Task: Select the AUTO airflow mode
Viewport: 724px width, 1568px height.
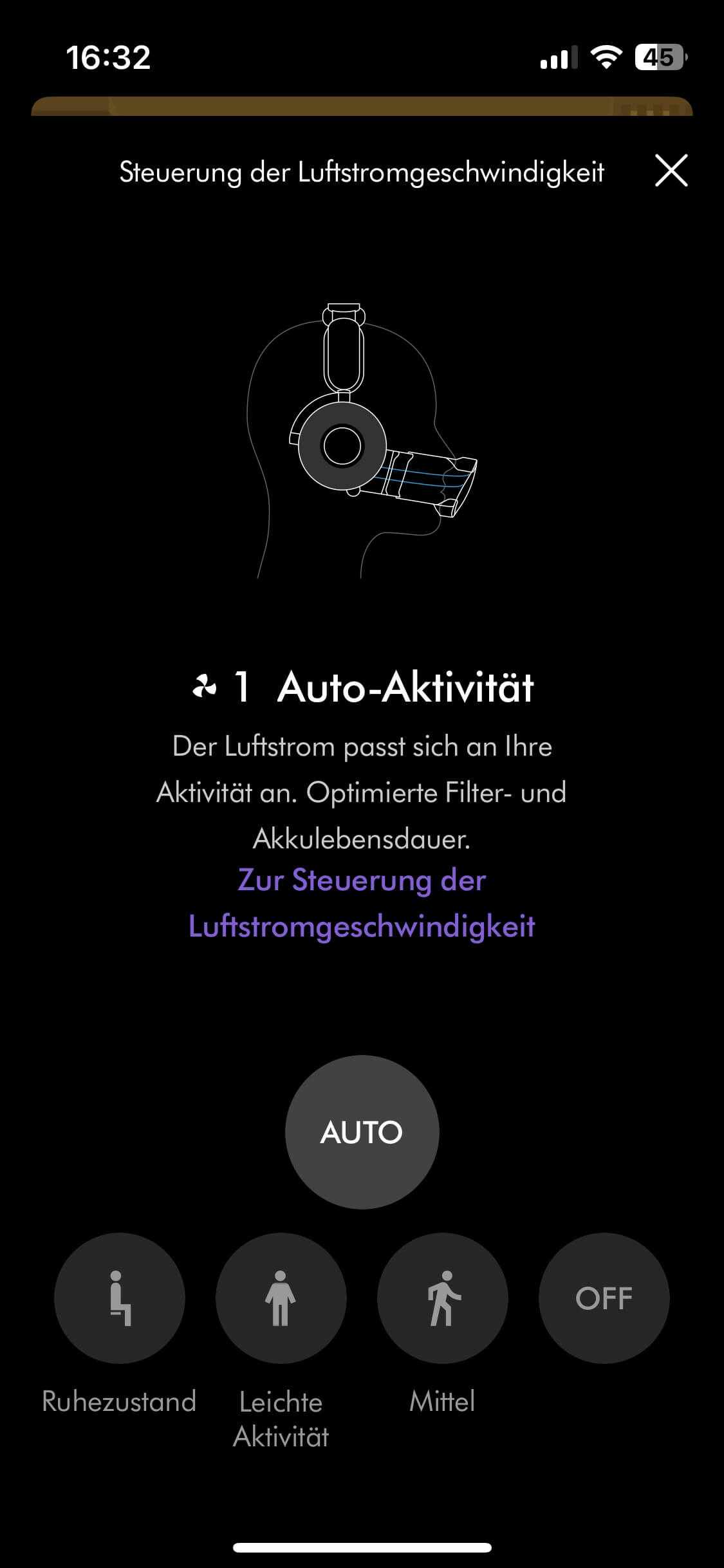Action: coord(362,1132)
